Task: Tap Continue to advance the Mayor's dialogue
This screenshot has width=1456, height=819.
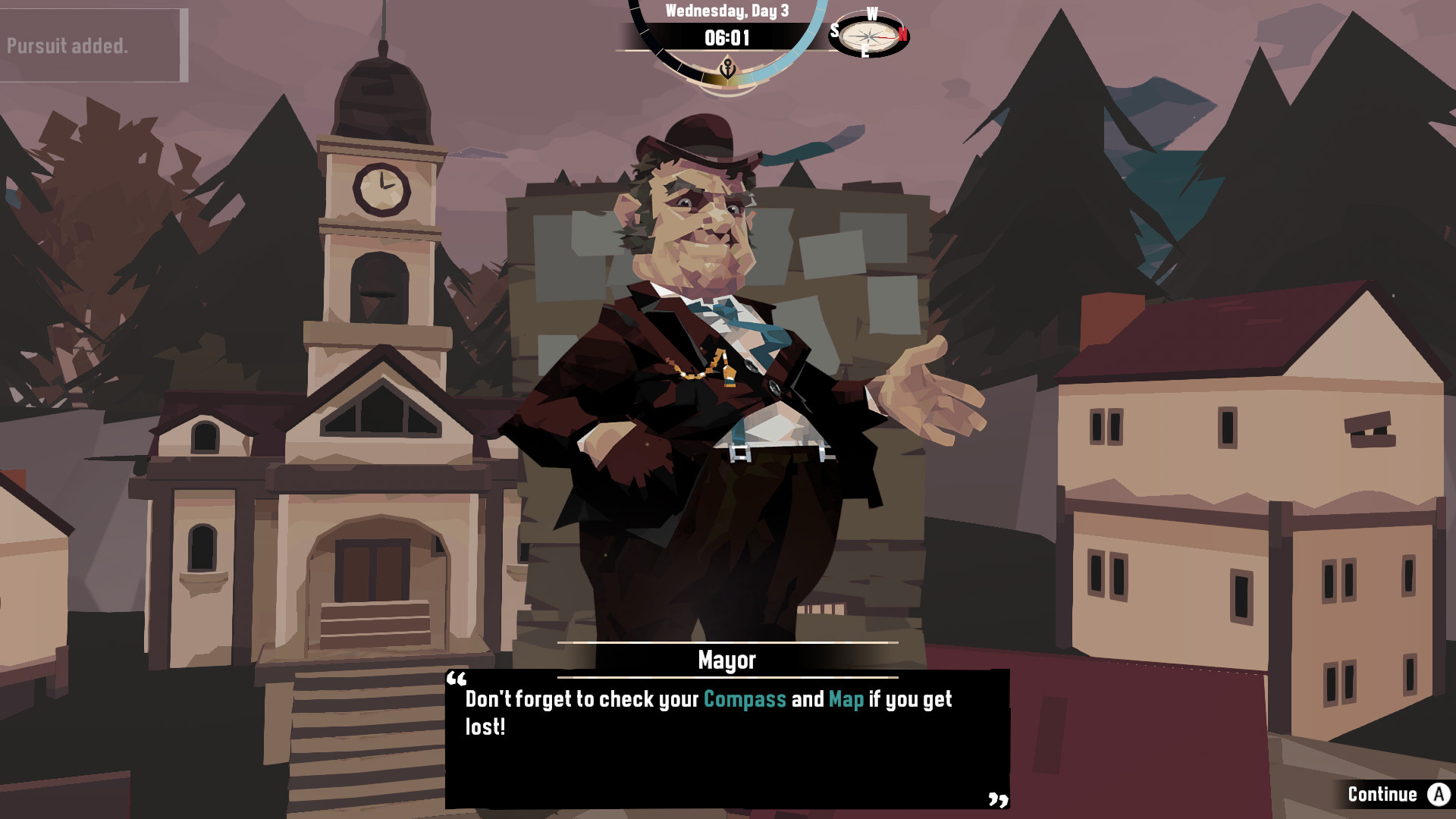Action: point(1396,794)
